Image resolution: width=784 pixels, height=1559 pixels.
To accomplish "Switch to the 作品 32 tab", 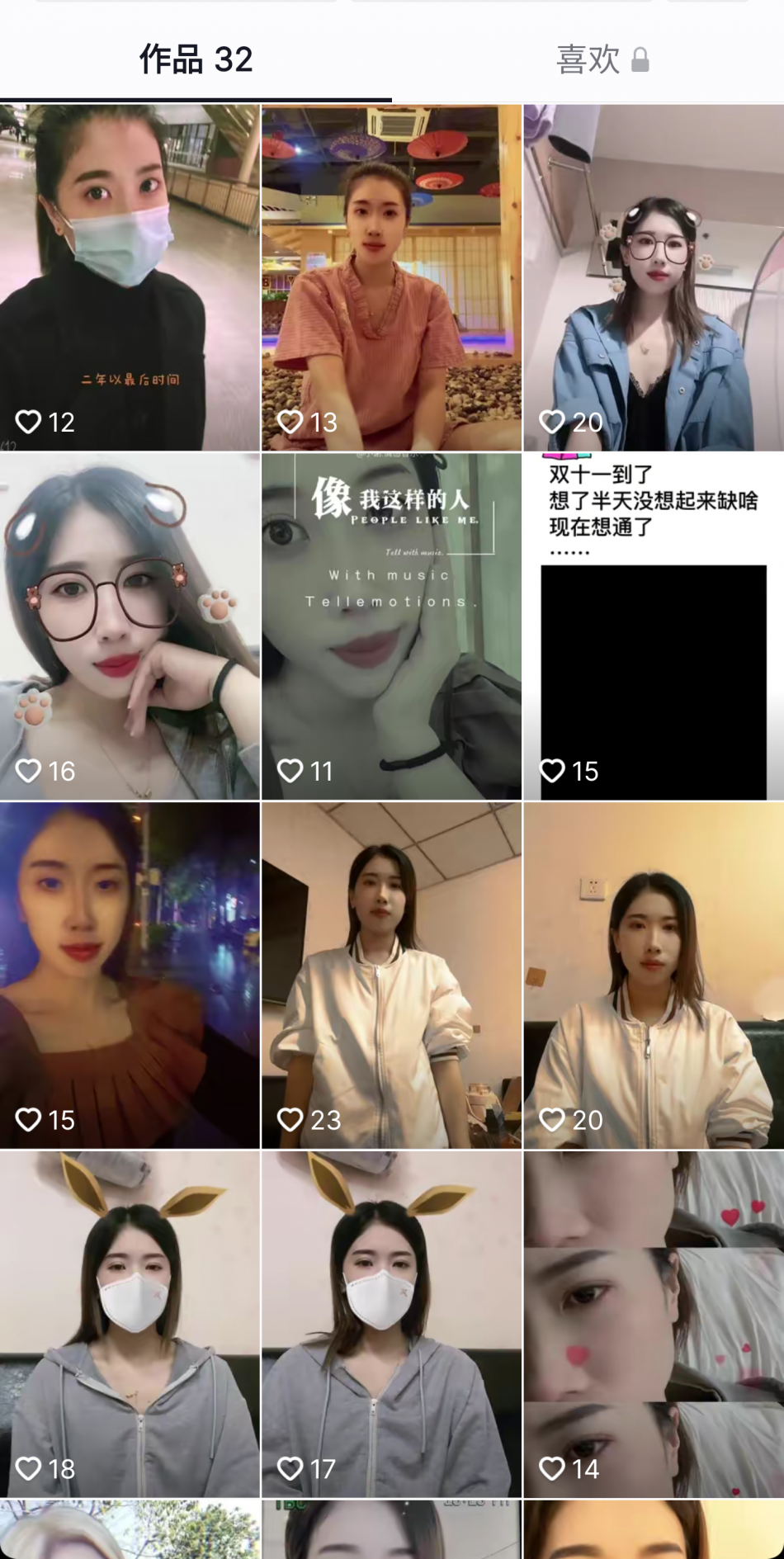I will [x=196, y=59].
